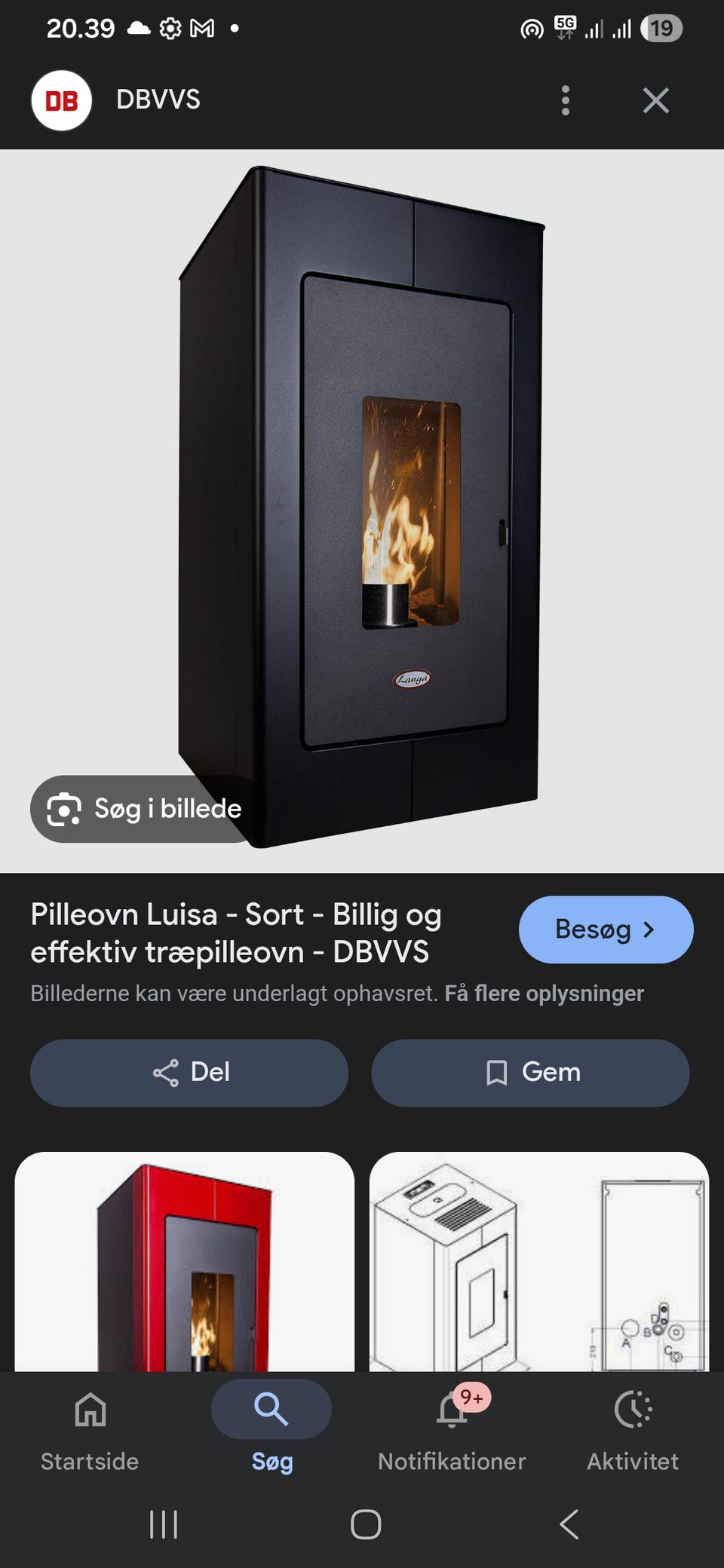724x1568 pixels.
Task: Close the image result view with the X
Action: tap(655, 99)
